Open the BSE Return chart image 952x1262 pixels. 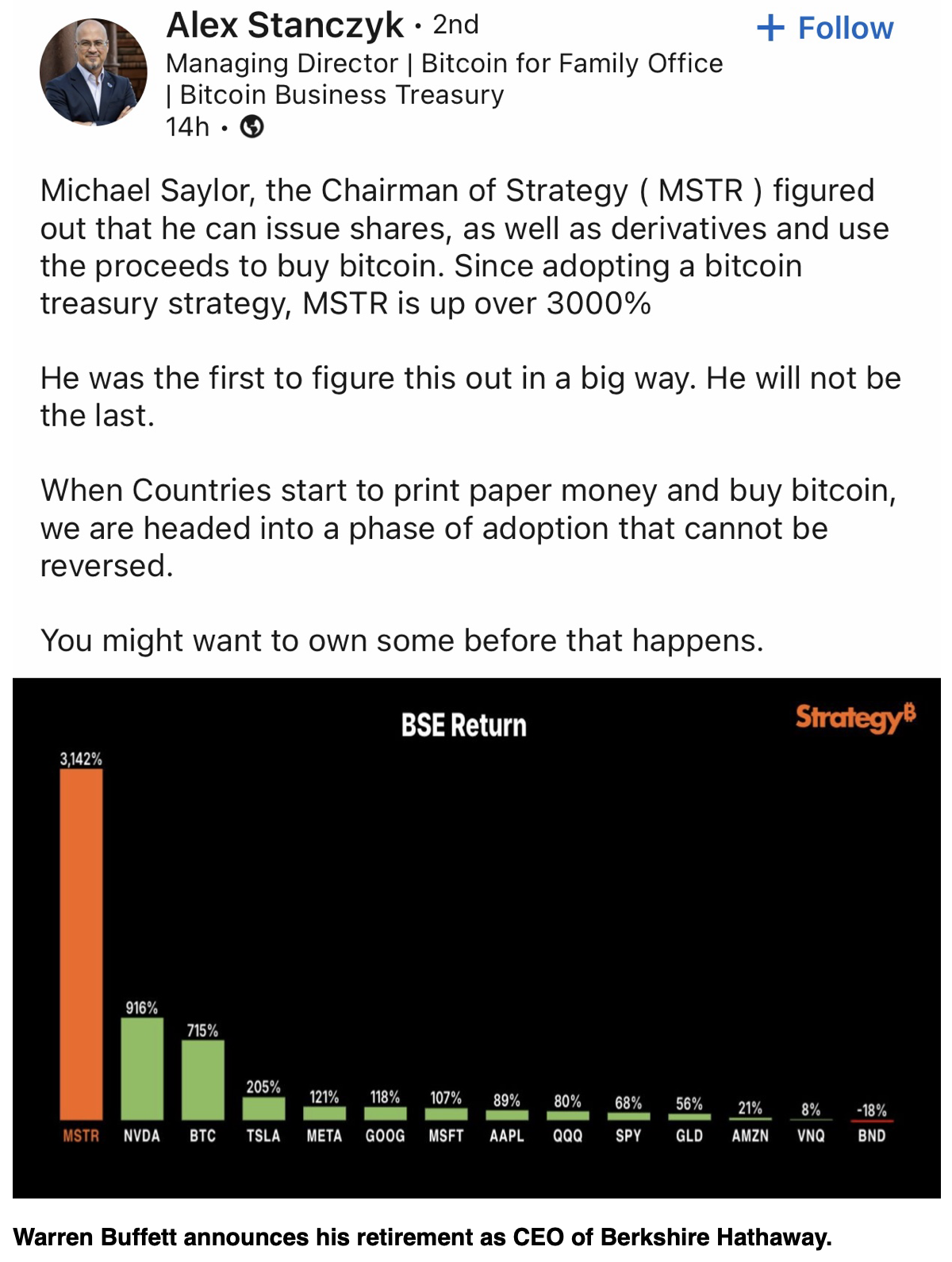pos(476,937)
